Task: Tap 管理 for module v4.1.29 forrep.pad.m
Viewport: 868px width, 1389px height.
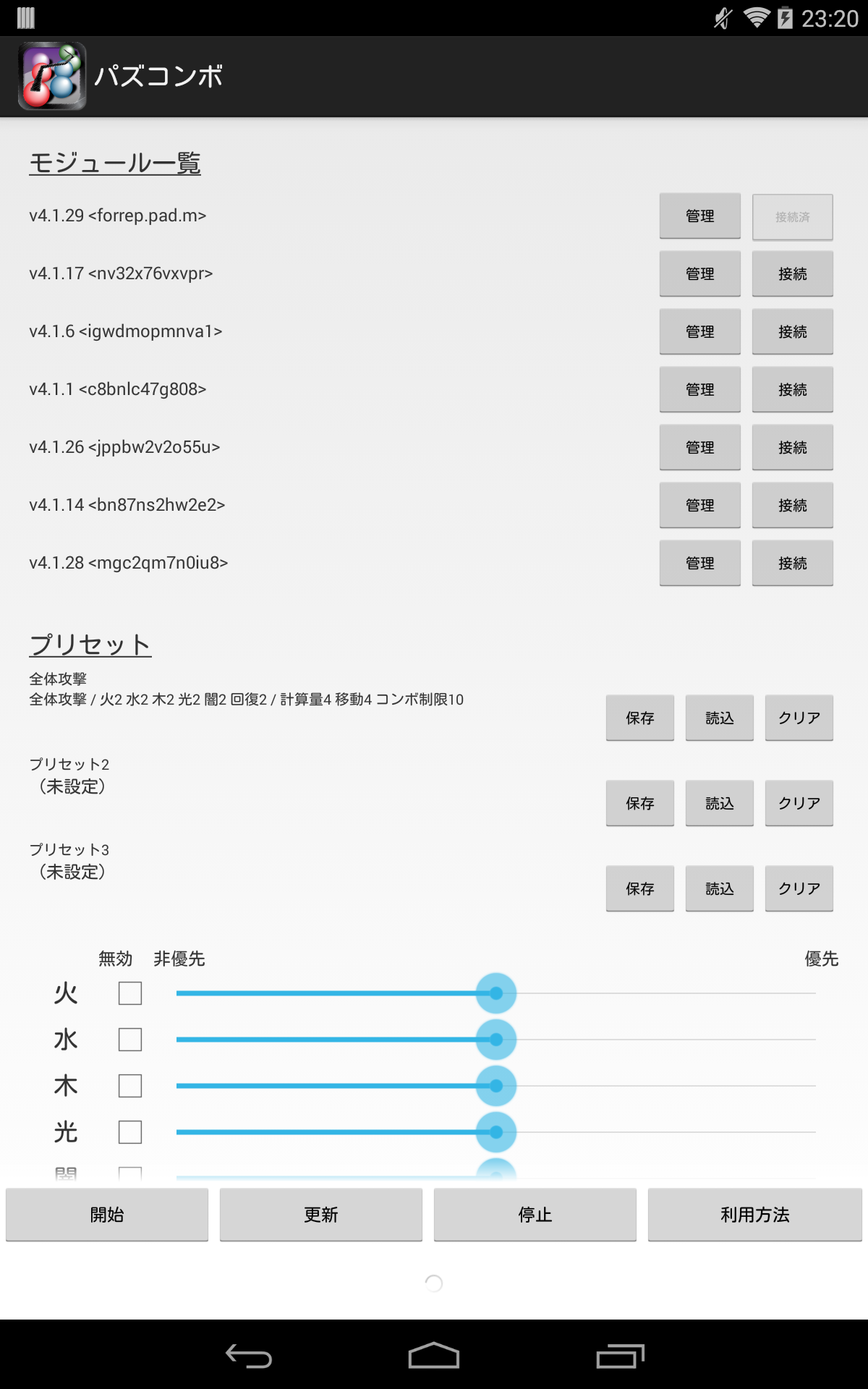Action: [699, 216]
